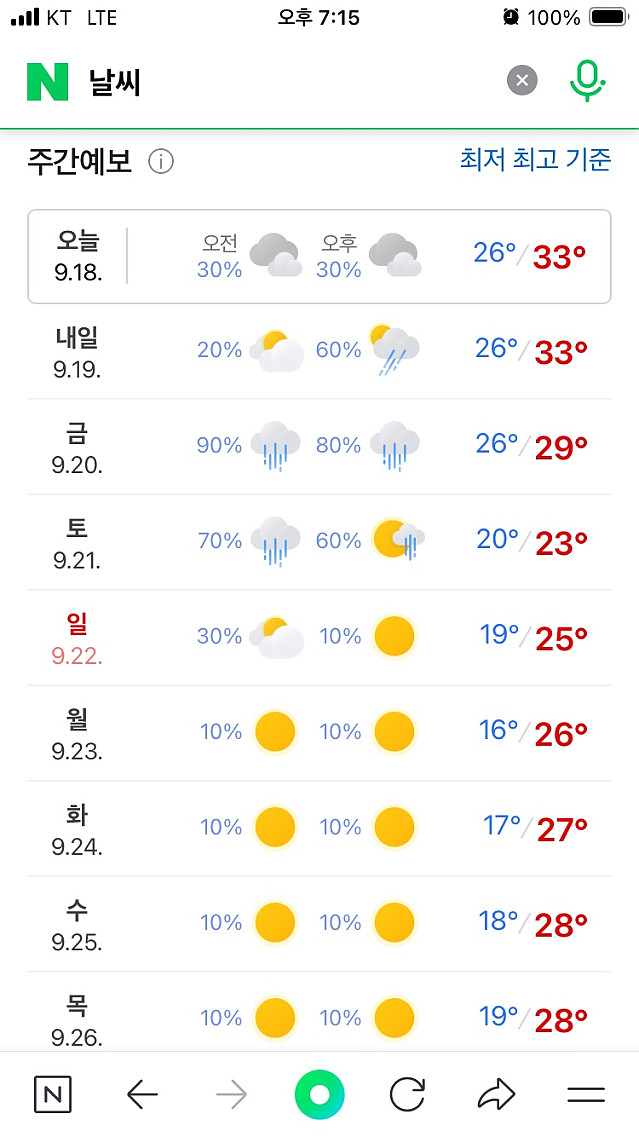Reload the current page
Screen dimensions: 639x1137
pos(407,1095)
